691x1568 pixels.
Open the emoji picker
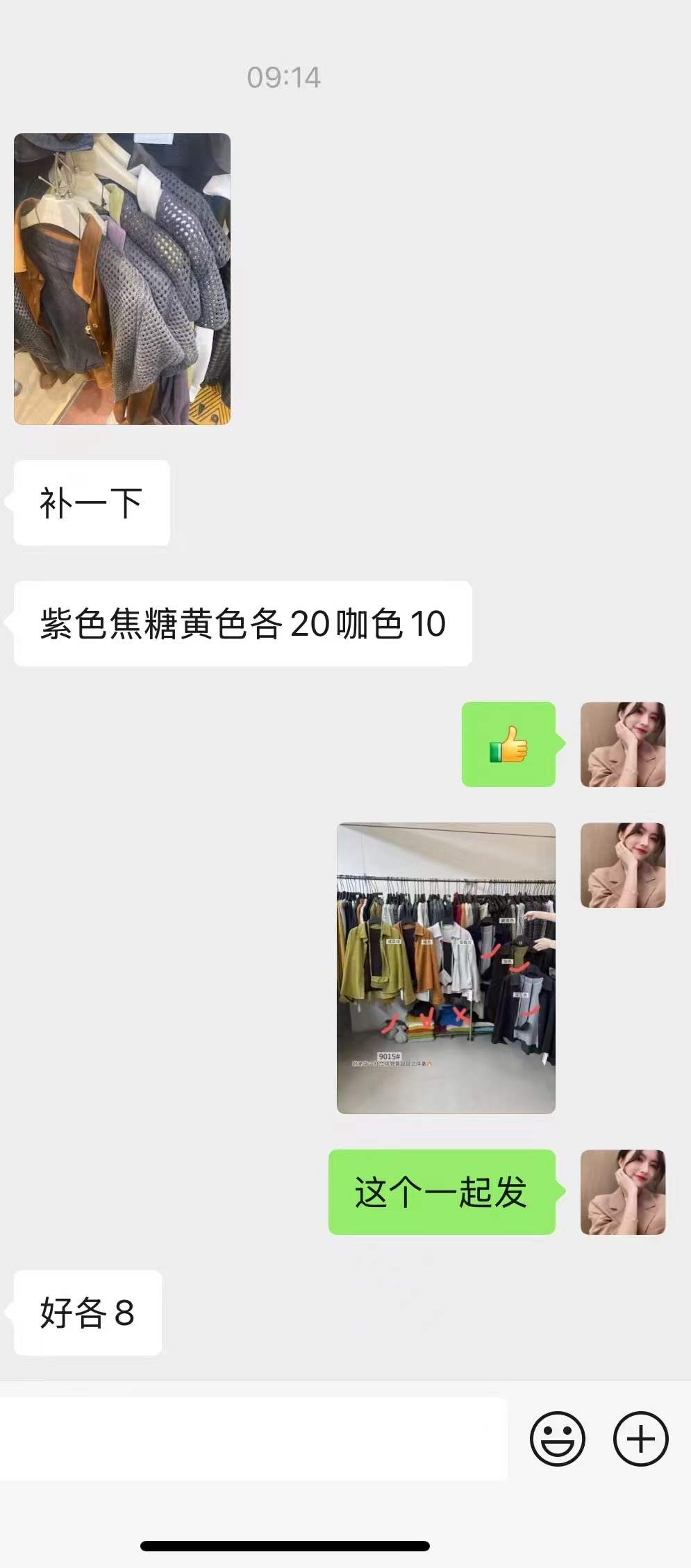557,1438
